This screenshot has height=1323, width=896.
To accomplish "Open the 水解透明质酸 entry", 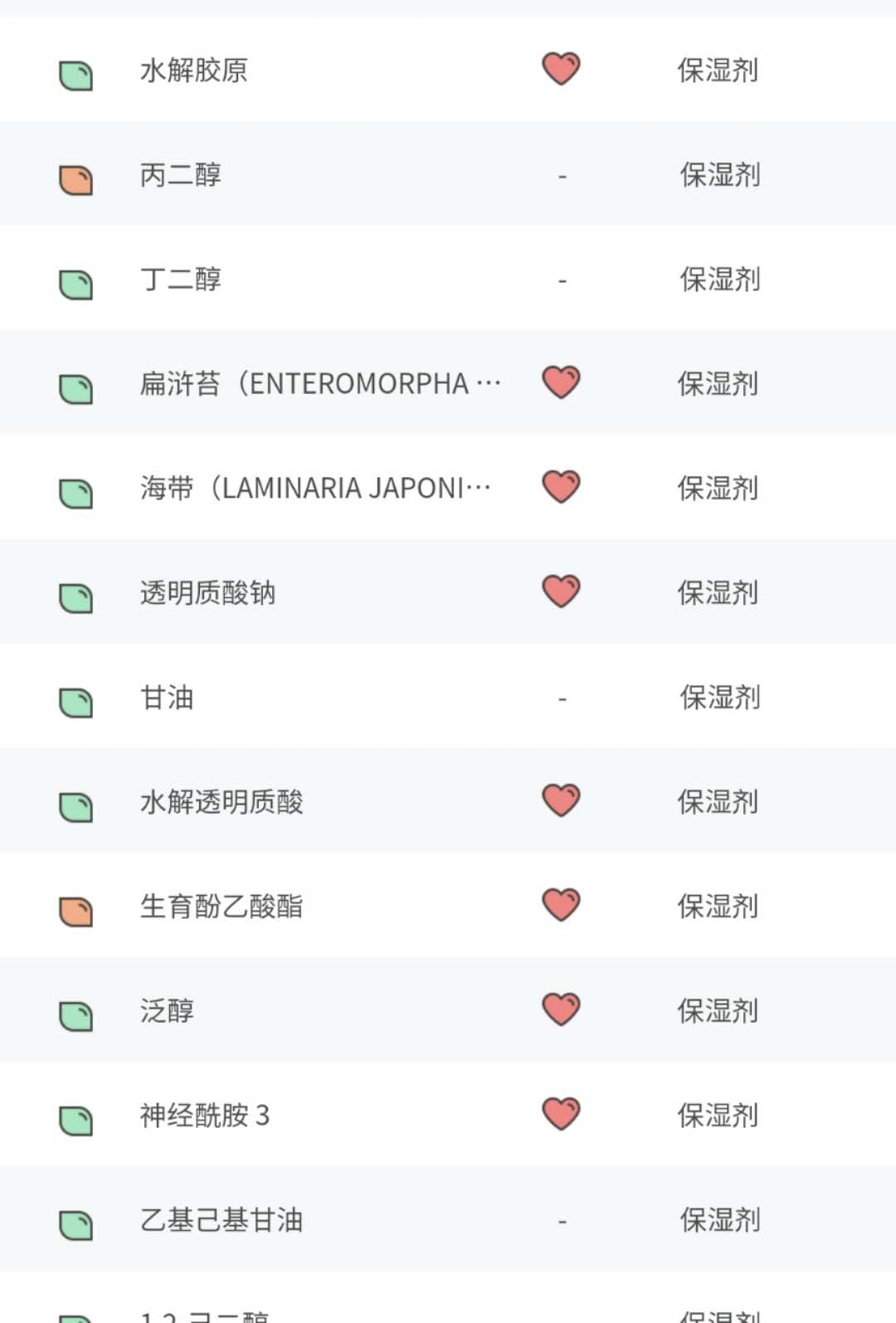I will tap(222, 802).
